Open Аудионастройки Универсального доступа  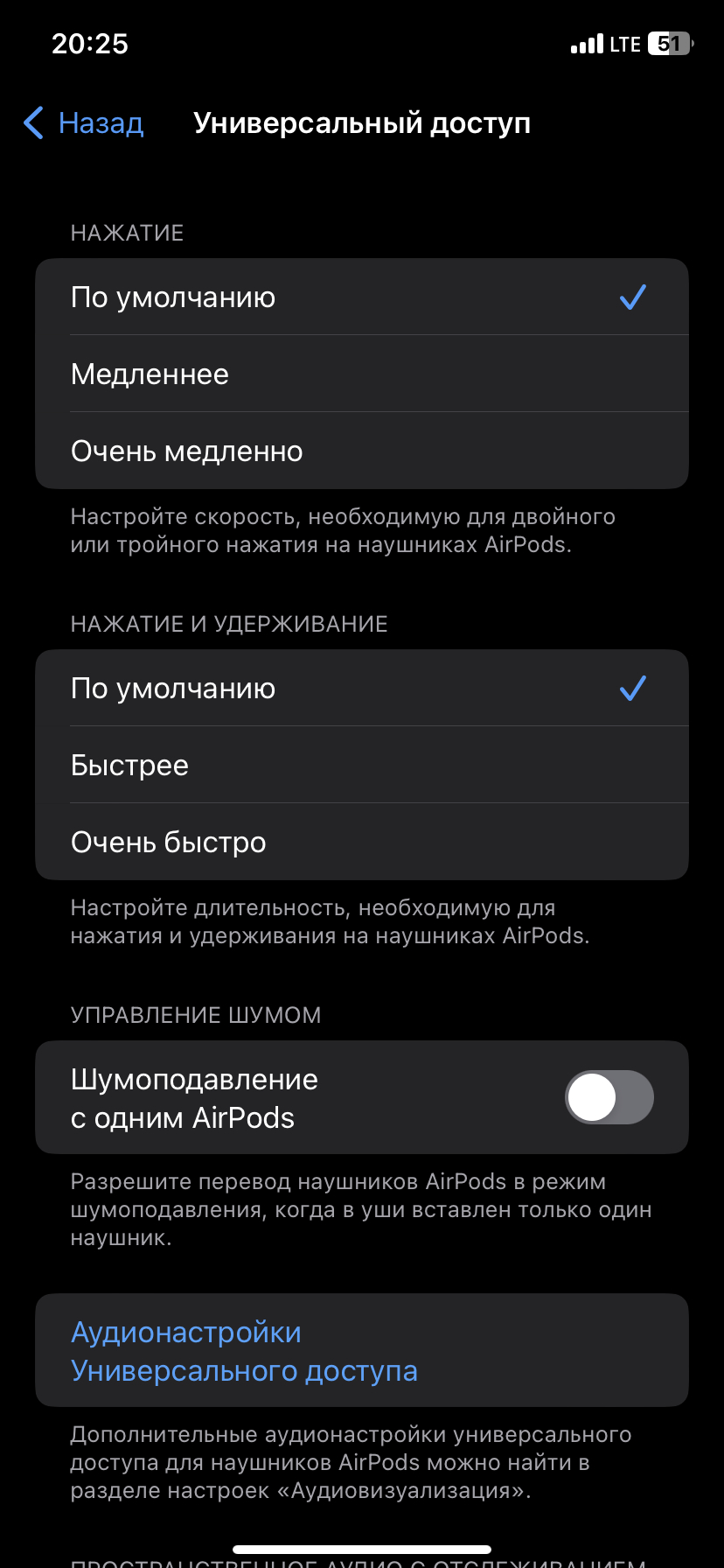361,1351
